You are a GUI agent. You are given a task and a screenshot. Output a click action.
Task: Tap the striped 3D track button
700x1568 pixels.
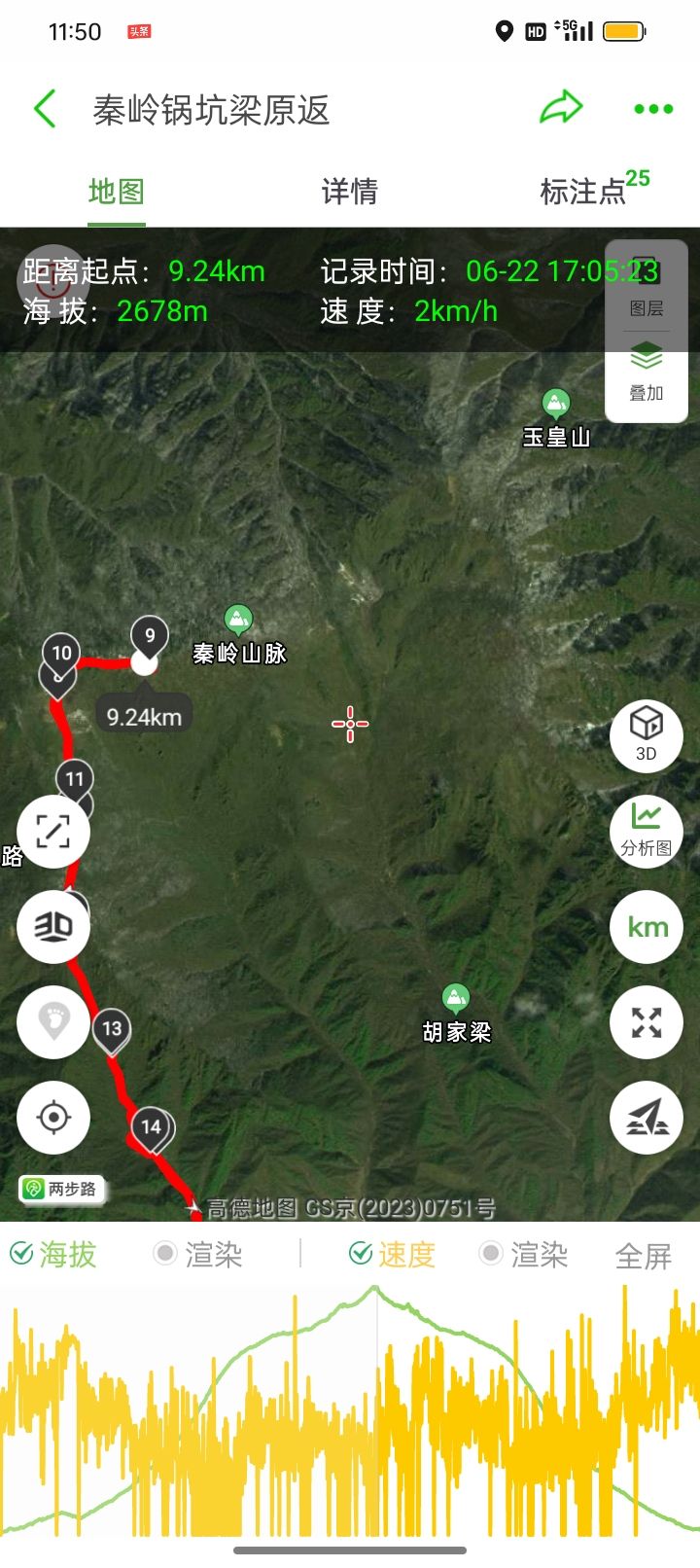pyautogui.click(x=53, y=926)
